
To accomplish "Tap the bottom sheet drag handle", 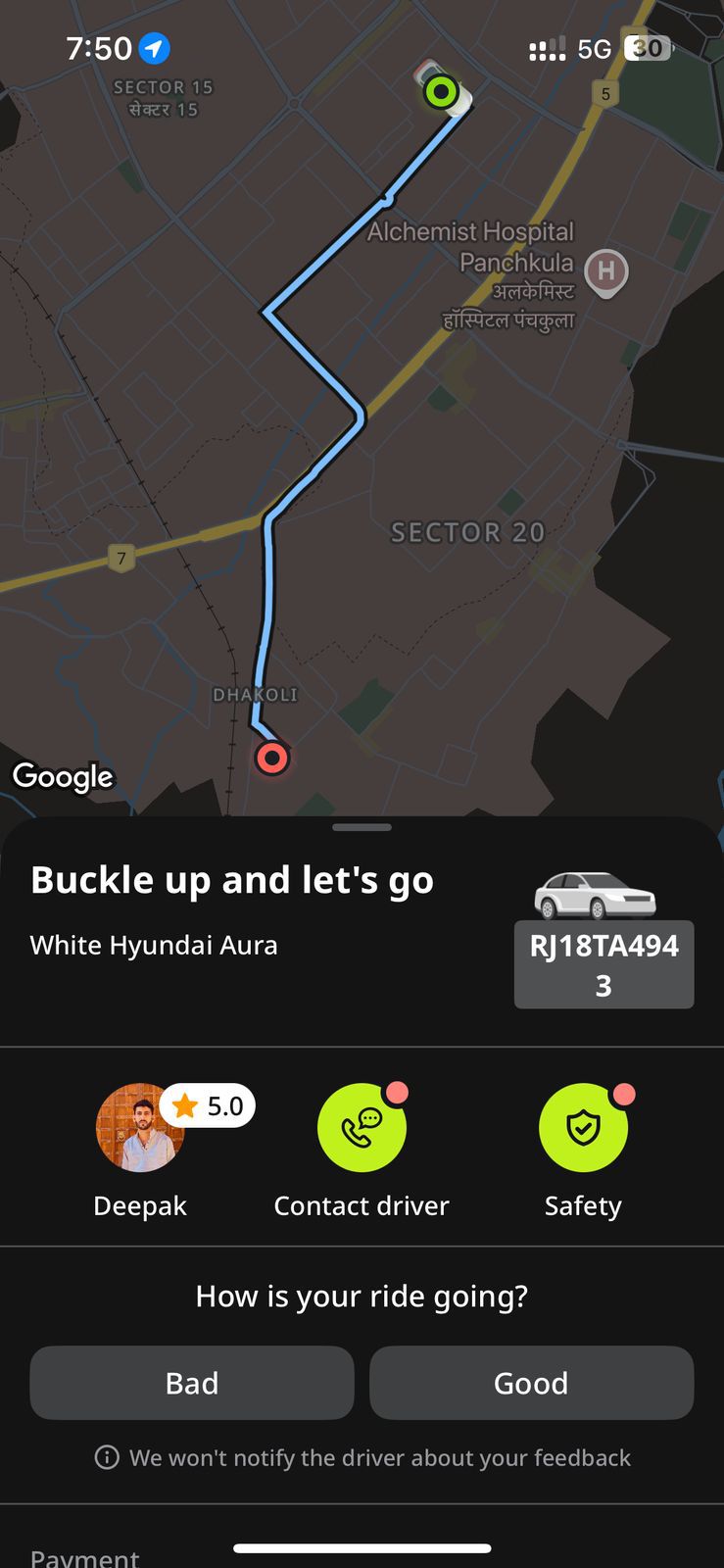I will tap(362, 828).
